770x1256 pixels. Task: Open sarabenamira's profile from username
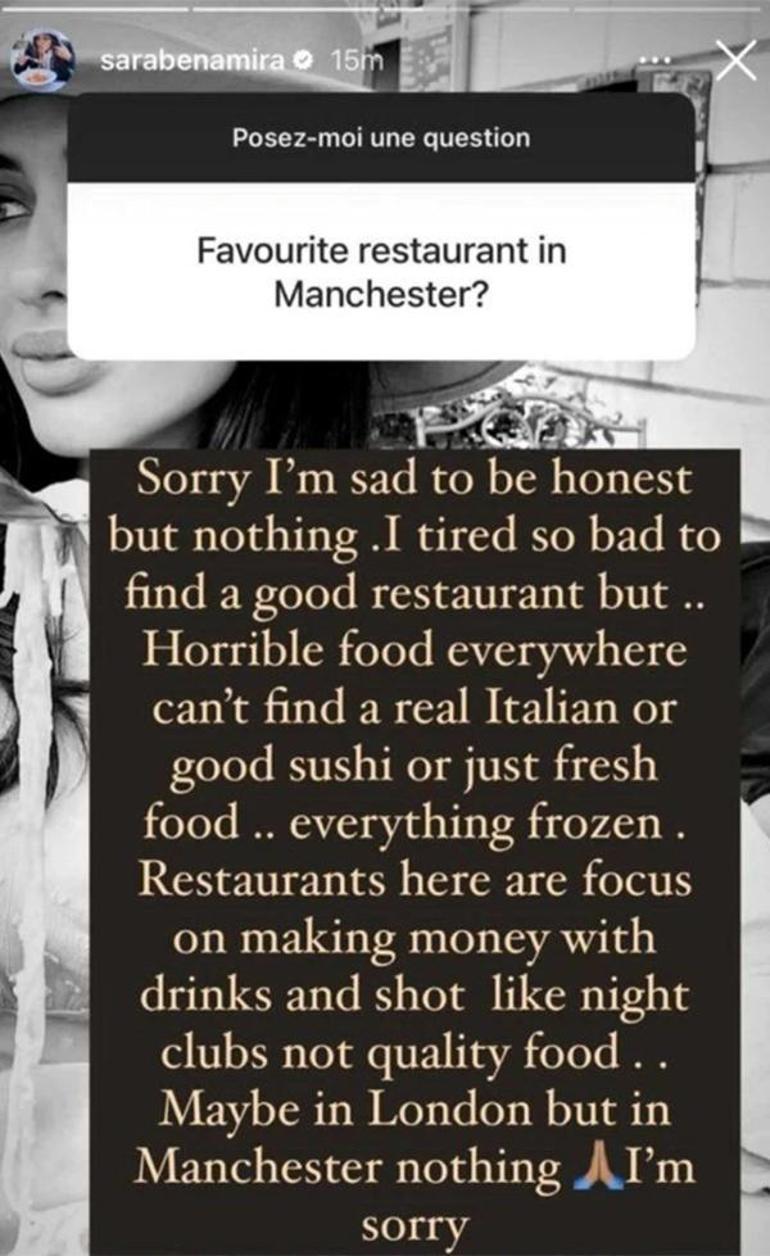click(x=193, y=60)
